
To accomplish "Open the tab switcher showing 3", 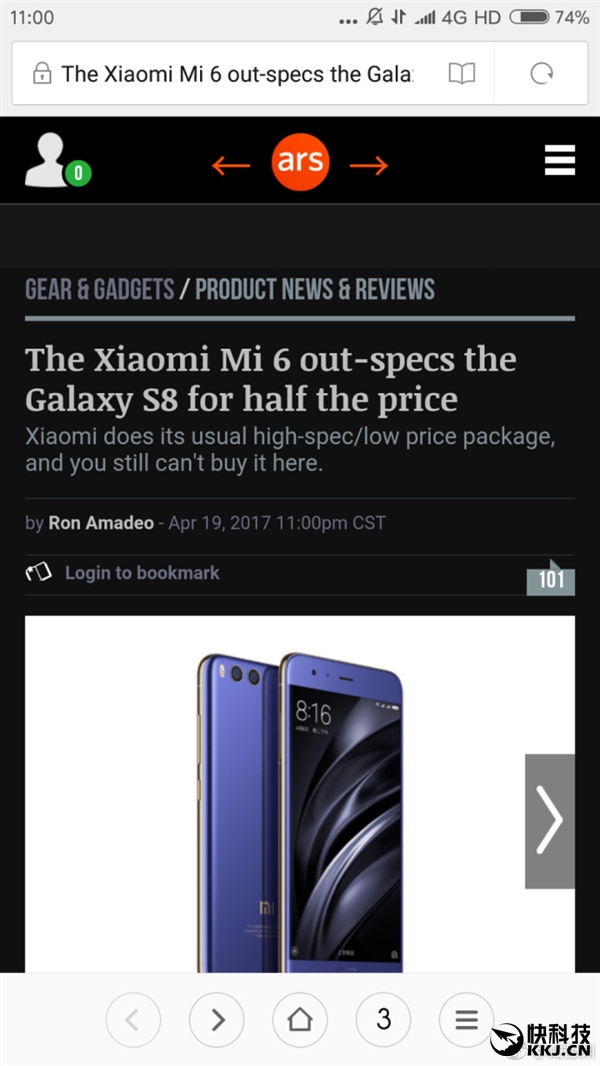I will pos(383,1020).
